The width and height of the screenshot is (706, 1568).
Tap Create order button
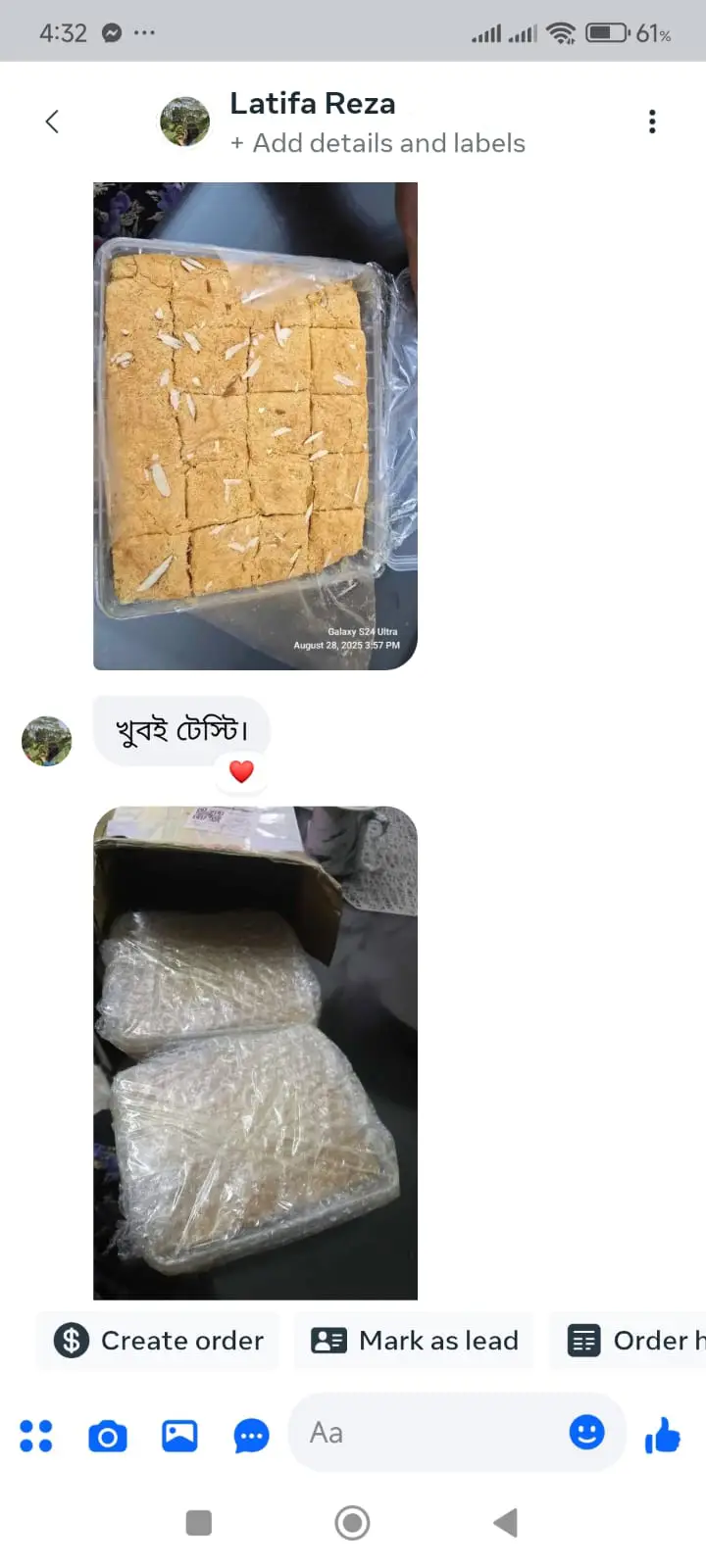[159, 1340]
